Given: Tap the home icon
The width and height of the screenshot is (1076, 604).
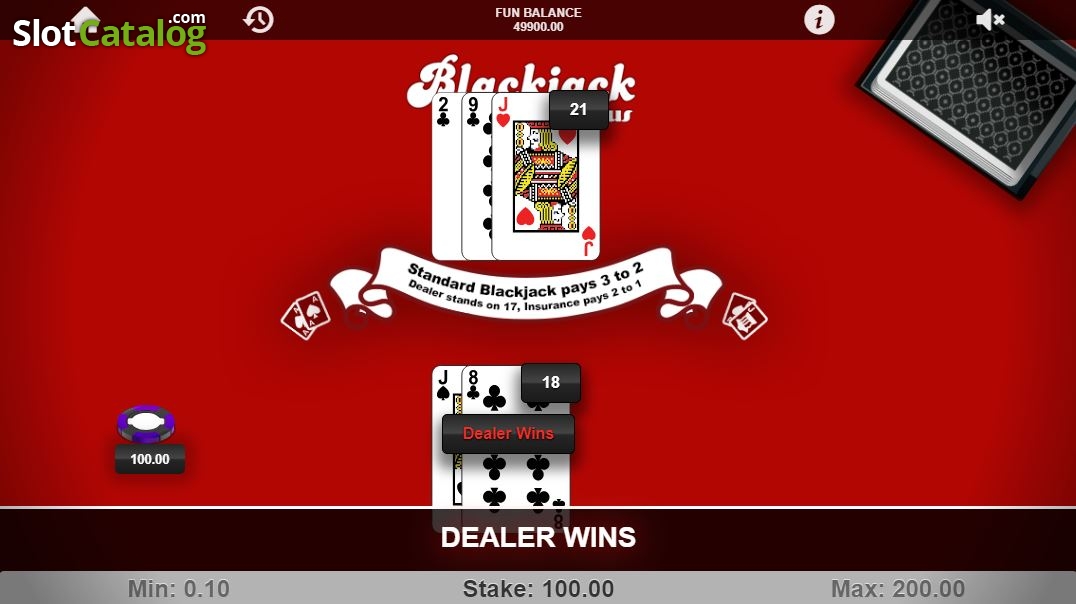Looking at the screenshot, I should coord(85,19).
